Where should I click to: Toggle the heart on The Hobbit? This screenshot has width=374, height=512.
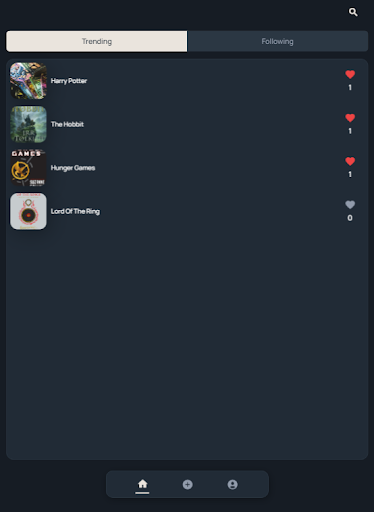(x=350, y=118)
